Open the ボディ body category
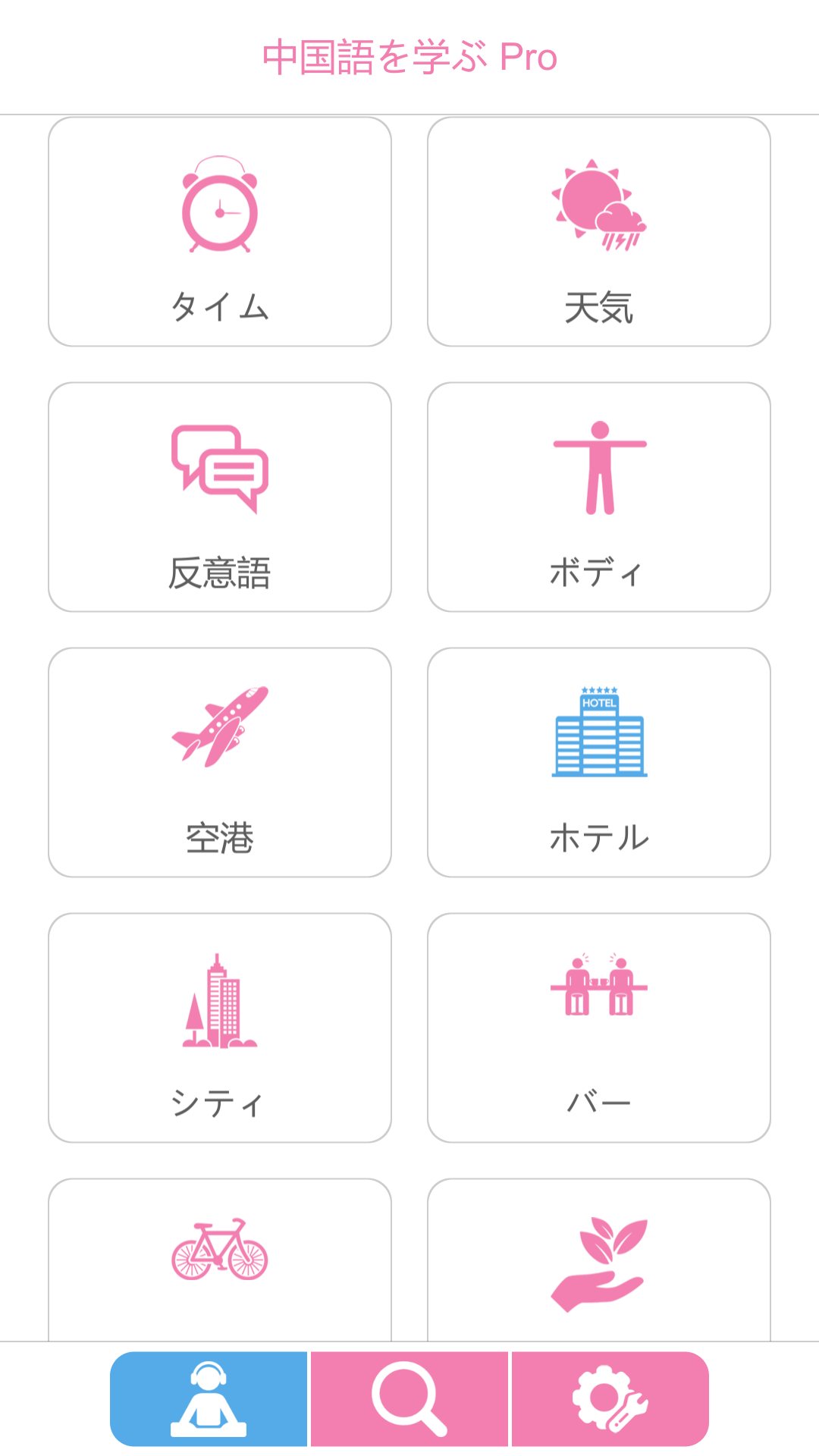The width and height of the screenshot is (819, 1456). pos(599,497)
